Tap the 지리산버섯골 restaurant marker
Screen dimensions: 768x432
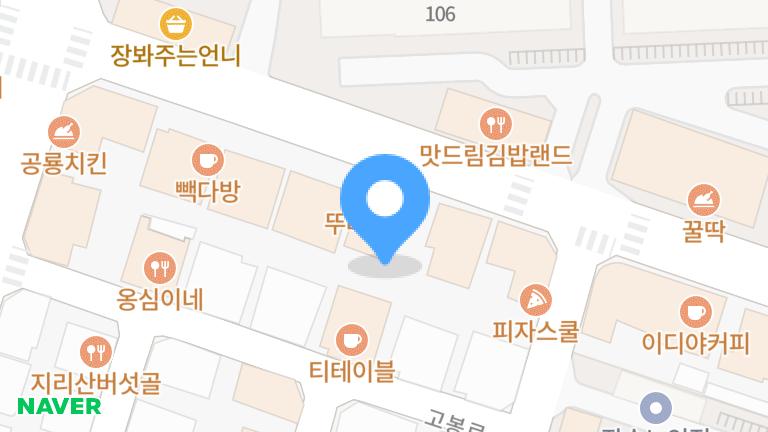[x=95, y=351]
